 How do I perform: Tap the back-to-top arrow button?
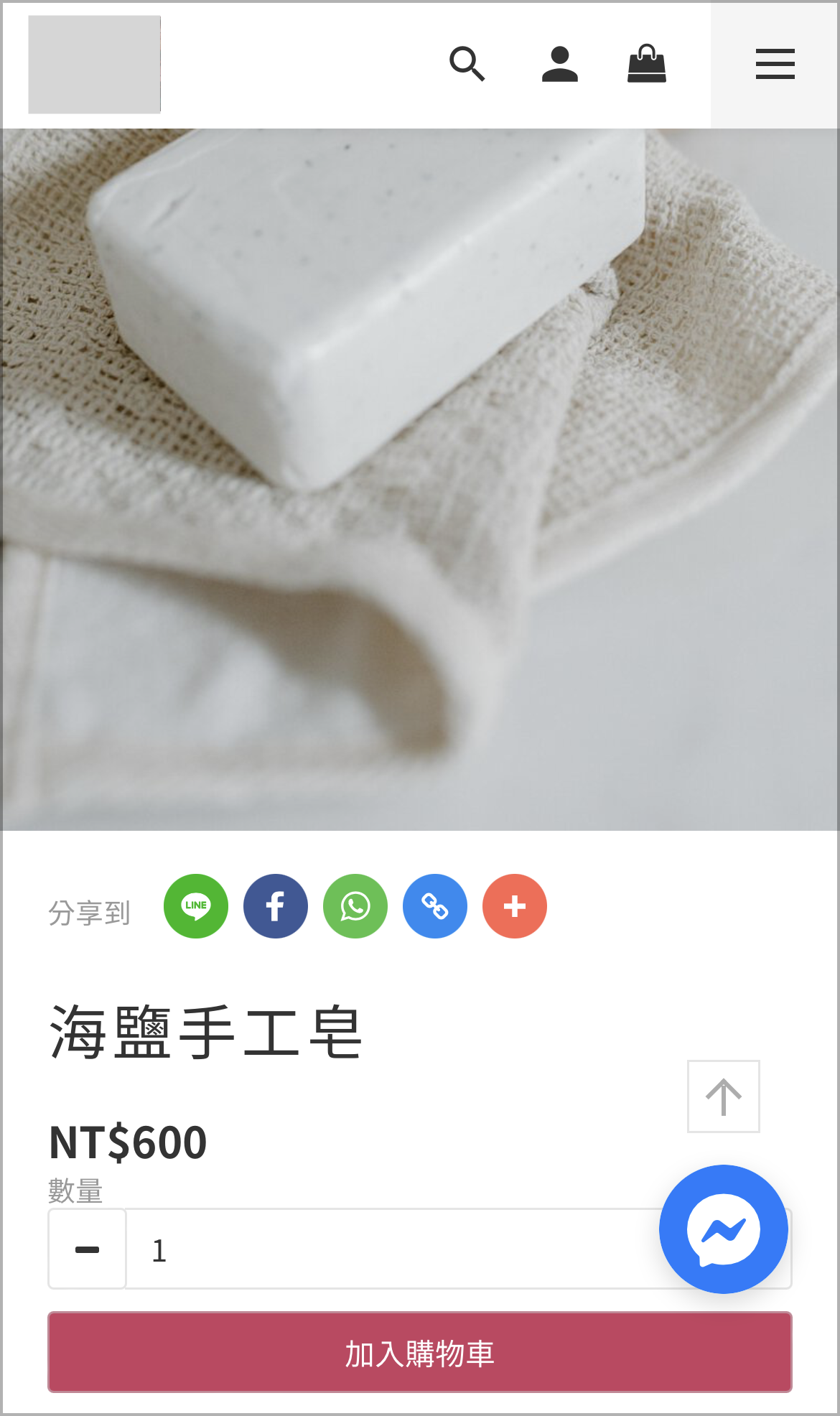click(x=723, y=1096)
